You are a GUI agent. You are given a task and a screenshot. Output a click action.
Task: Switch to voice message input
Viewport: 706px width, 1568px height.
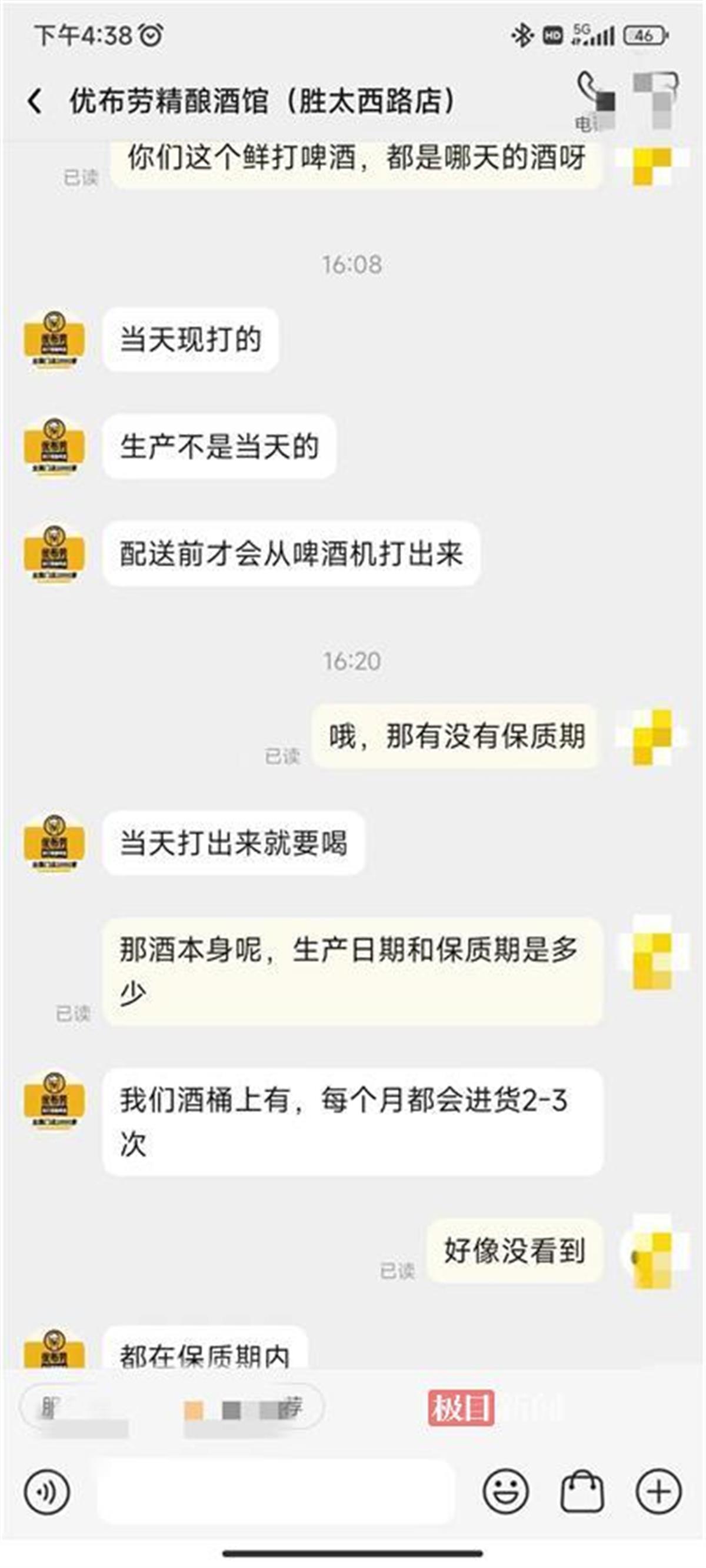click(x=47, y=1492)
